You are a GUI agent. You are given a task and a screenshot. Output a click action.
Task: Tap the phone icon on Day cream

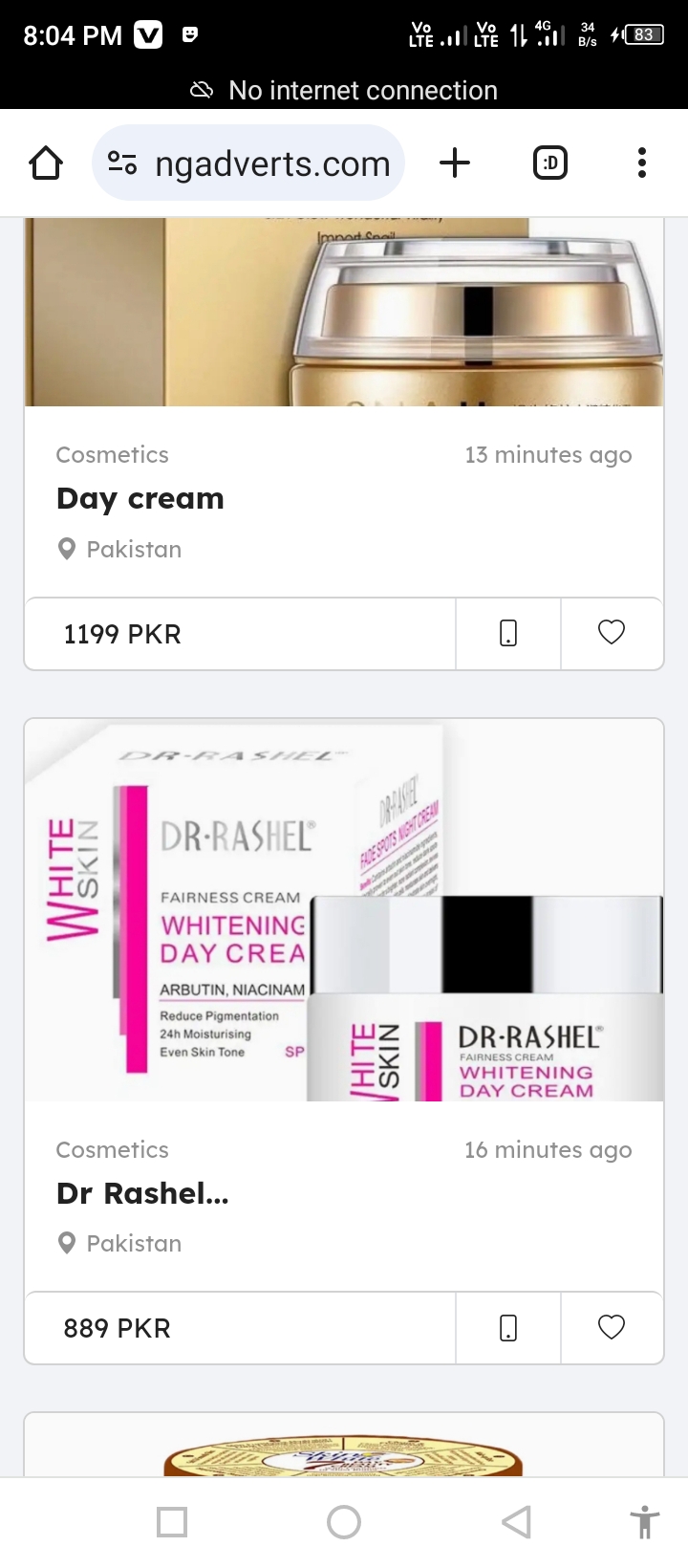pos(508,633)
